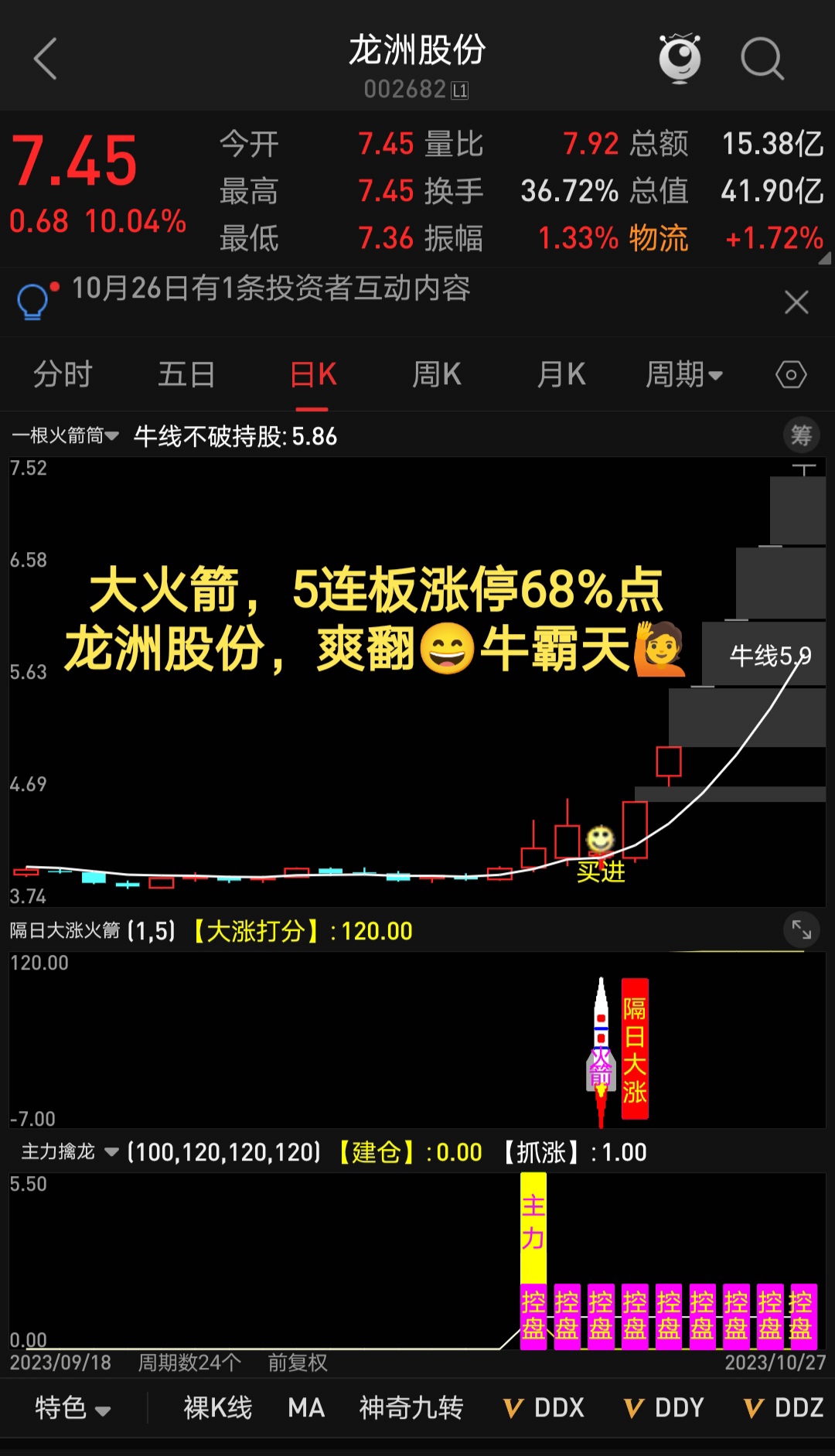Open the robot assistant icon
835x1456 pixels.
680,59
